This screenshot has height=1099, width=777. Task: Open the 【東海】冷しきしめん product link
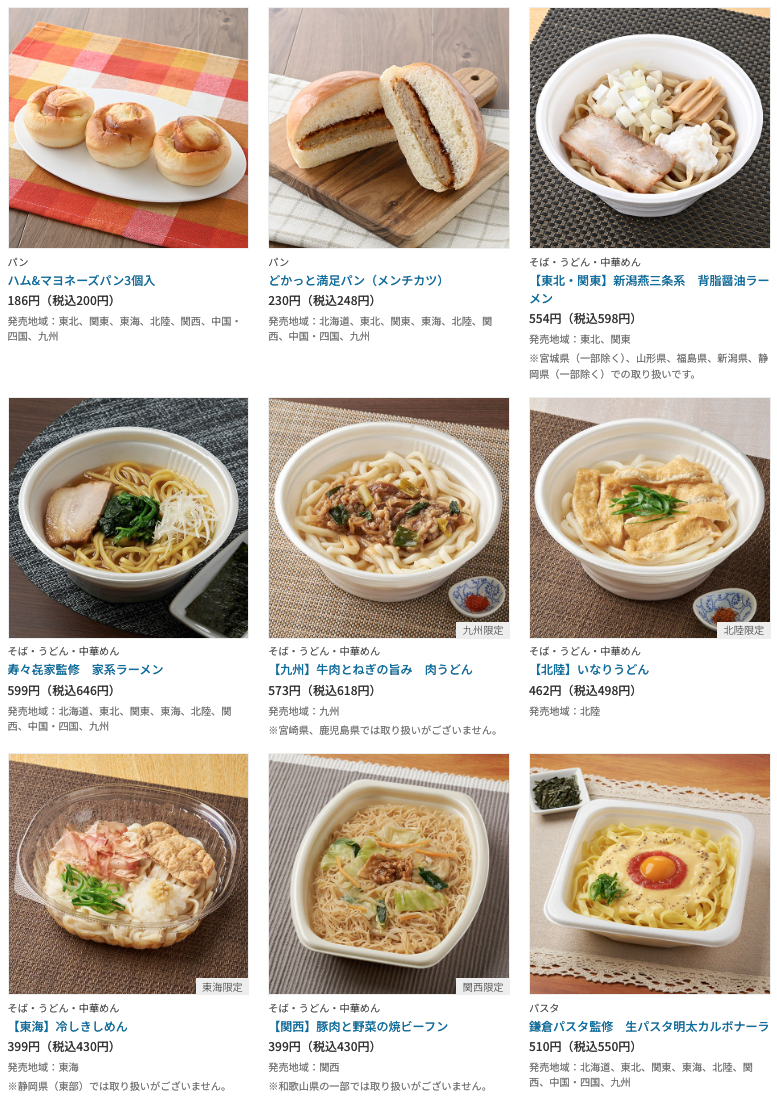tap(68, 1026)
